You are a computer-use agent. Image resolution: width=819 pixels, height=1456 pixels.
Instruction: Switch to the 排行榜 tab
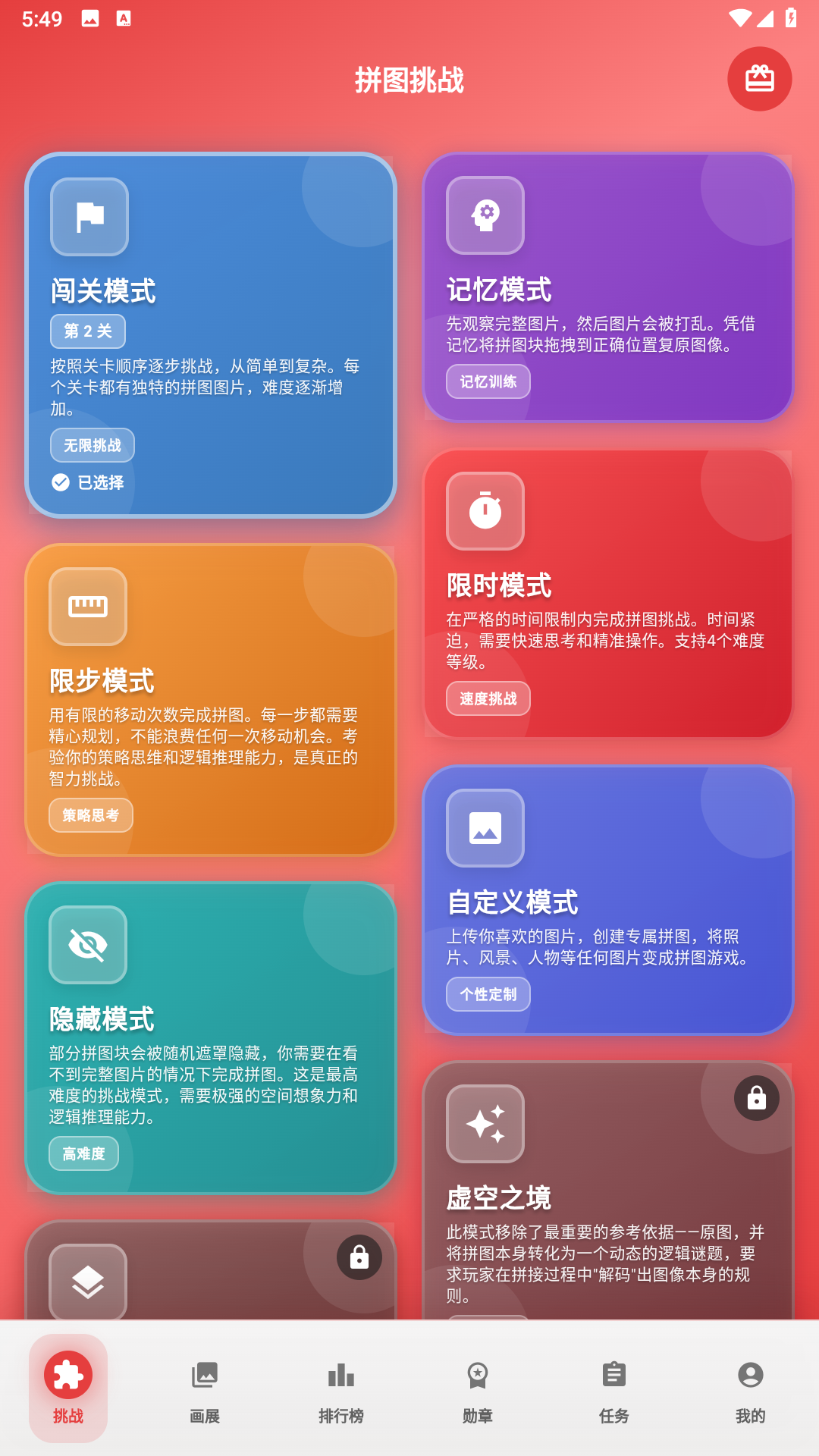pyautogui.click(x=341, y=1389)
